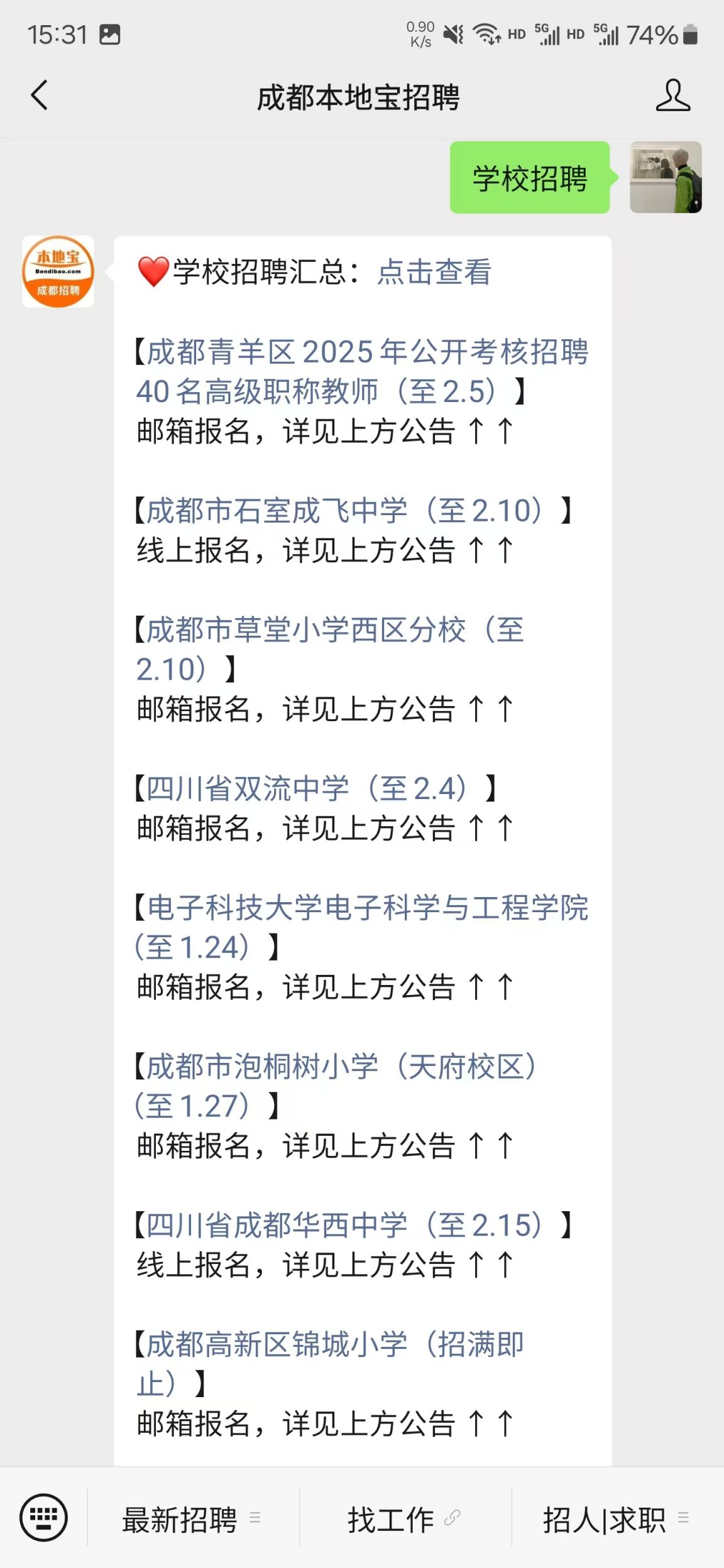Go back from 成都本地宝招聘 chat
This screenshot has height=1568, width=724.
40,95
